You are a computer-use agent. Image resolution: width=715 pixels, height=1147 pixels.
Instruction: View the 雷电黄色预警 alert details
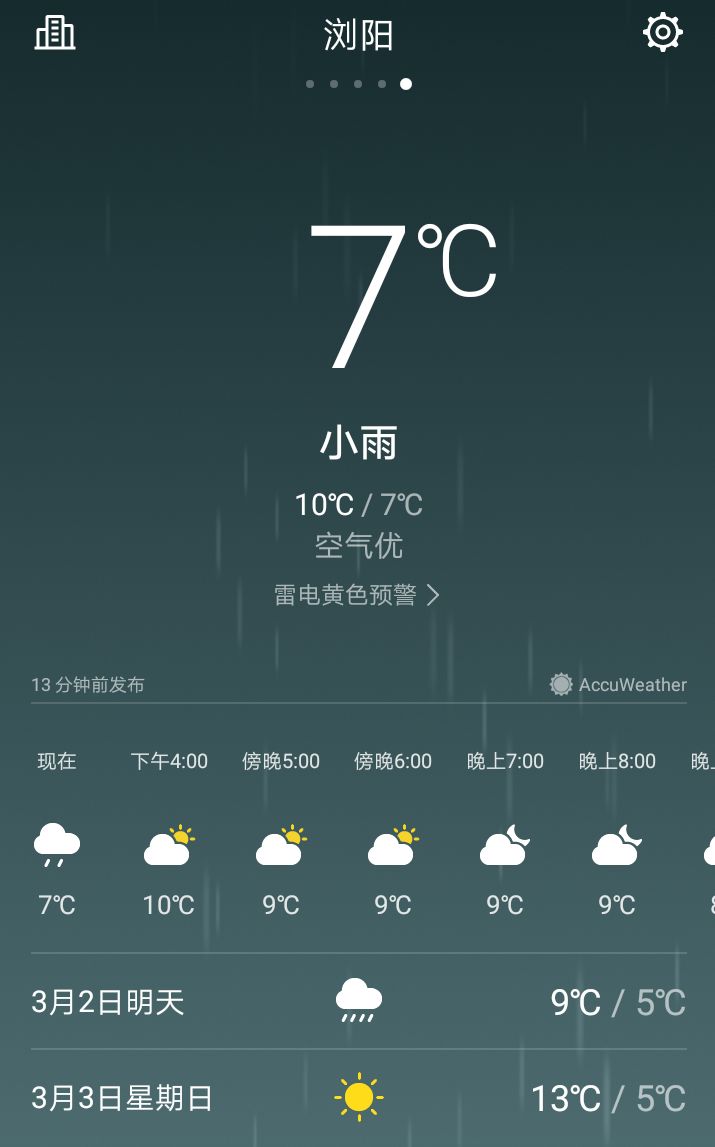[356, 595]
